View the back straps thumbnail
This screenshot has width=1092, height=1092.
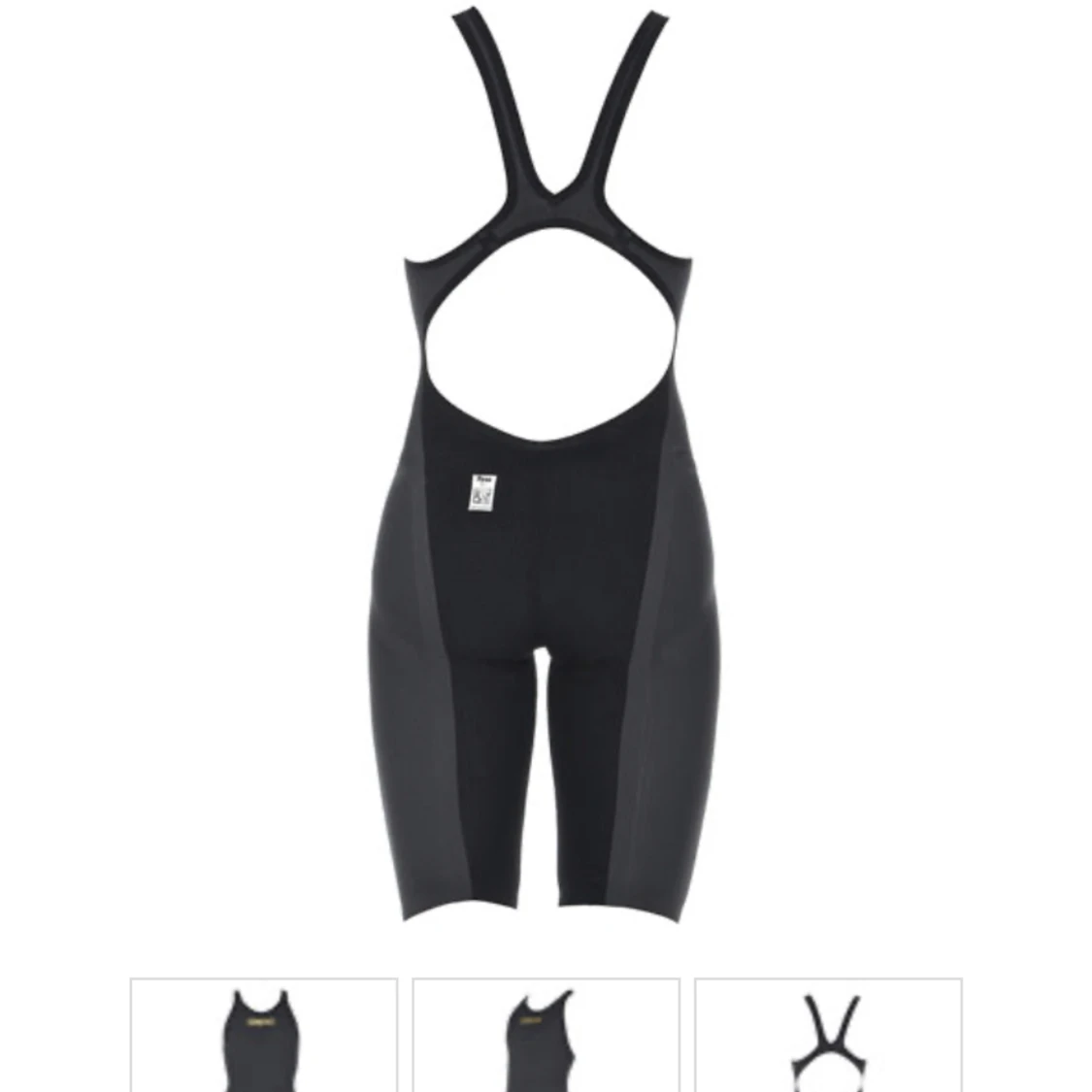(x=828, y=1036)
